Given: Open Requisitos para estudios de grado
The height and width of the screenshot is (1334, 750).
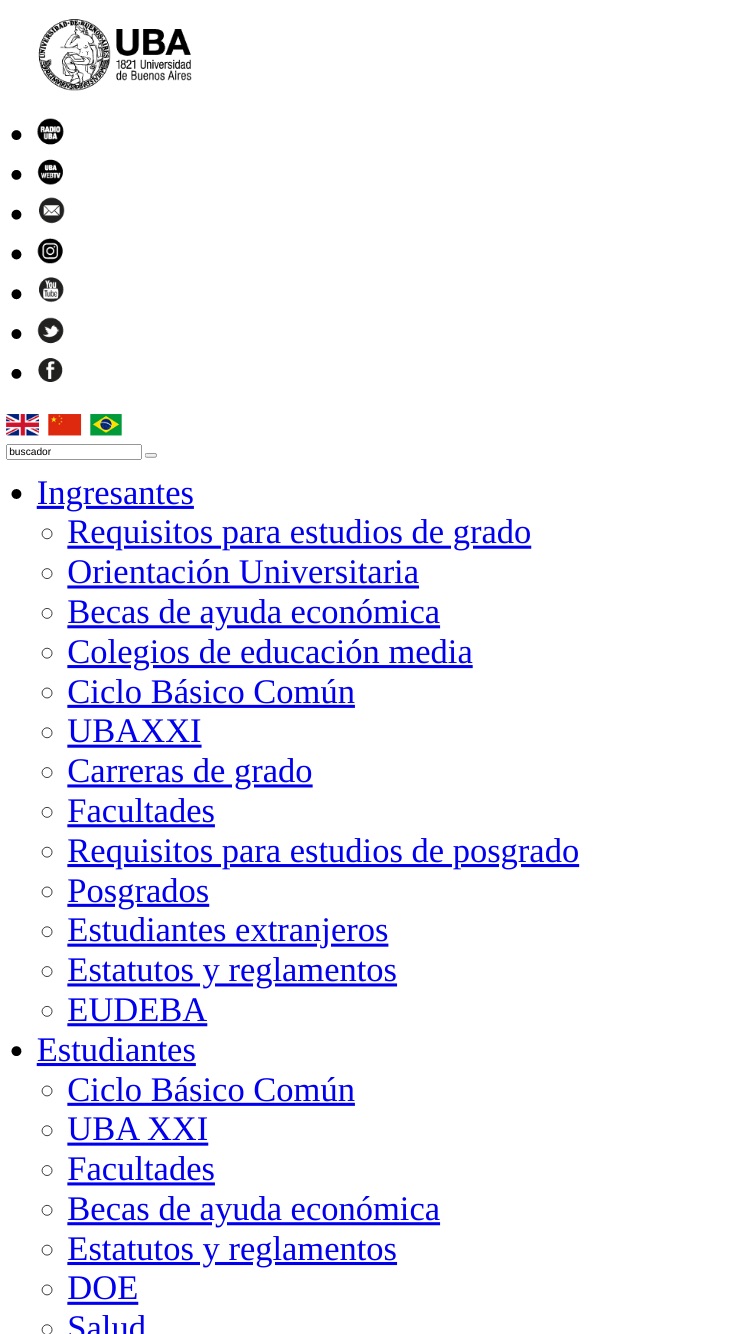Looking at the screenshot, I should coord(299,532).
